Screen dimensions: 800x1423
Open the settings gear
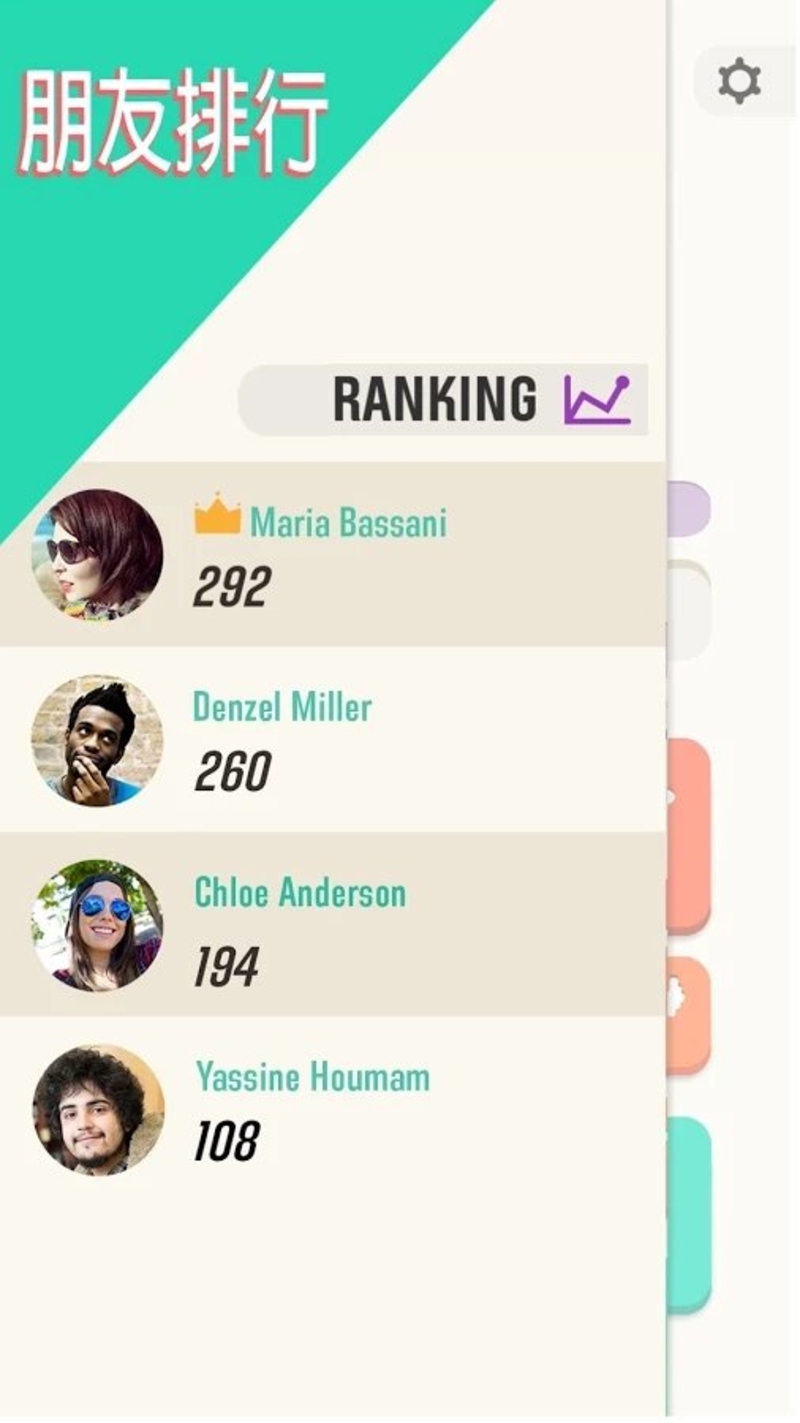pos(740,81)
